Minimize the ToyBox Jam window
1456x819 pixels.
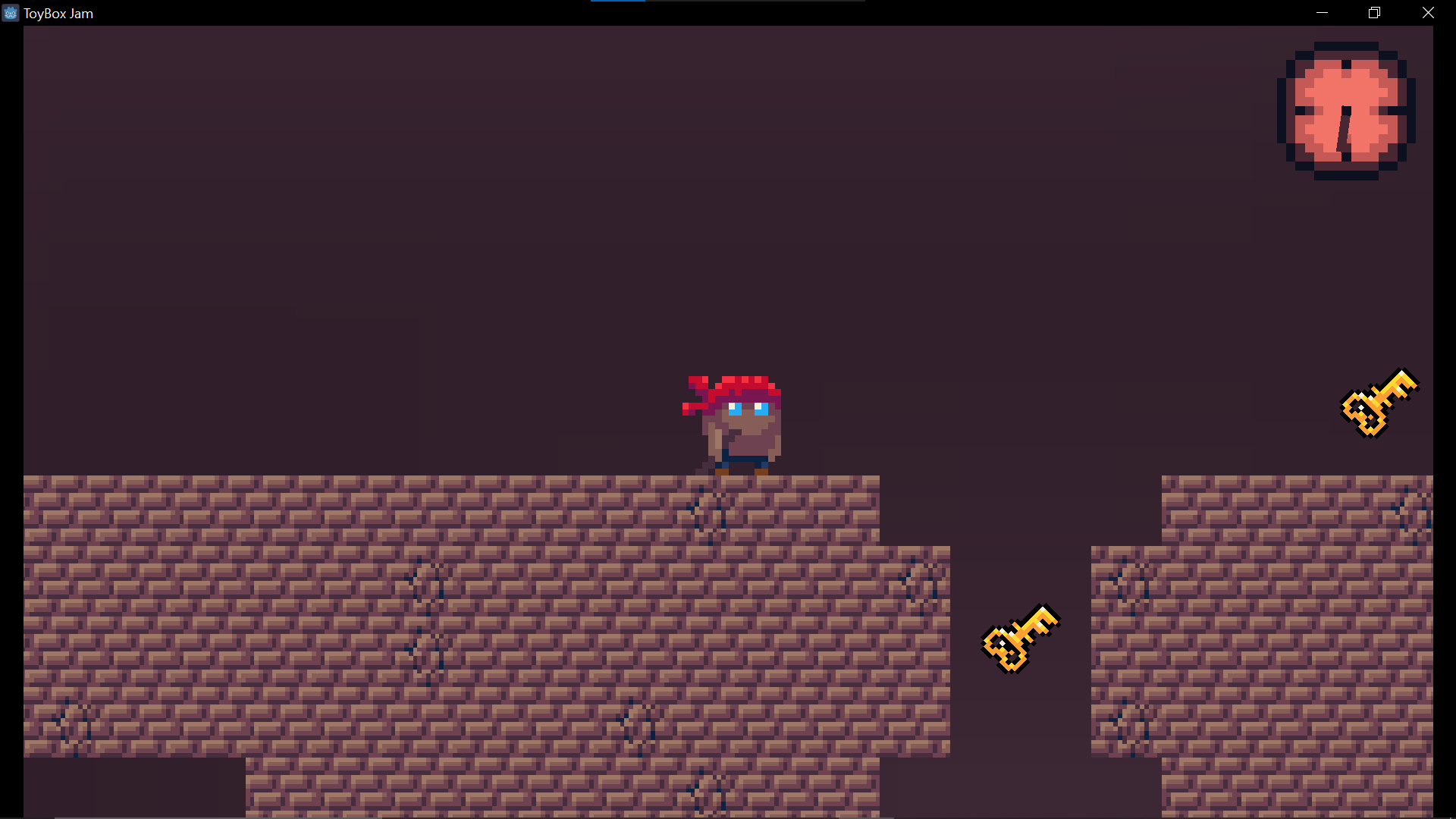tap(1322, 13)
